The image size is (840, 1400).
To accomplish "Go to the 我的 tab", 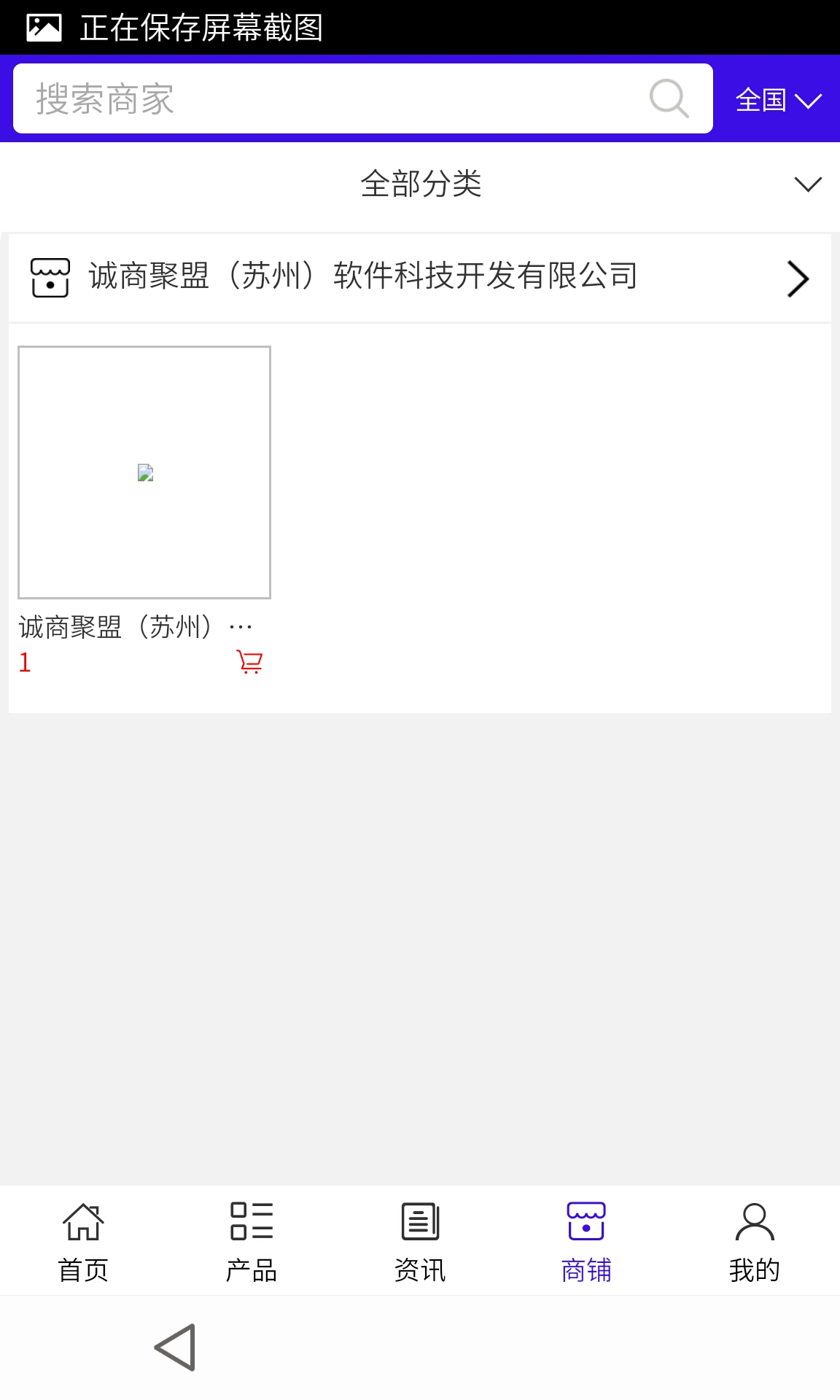I will click(x=755, y=1241).
